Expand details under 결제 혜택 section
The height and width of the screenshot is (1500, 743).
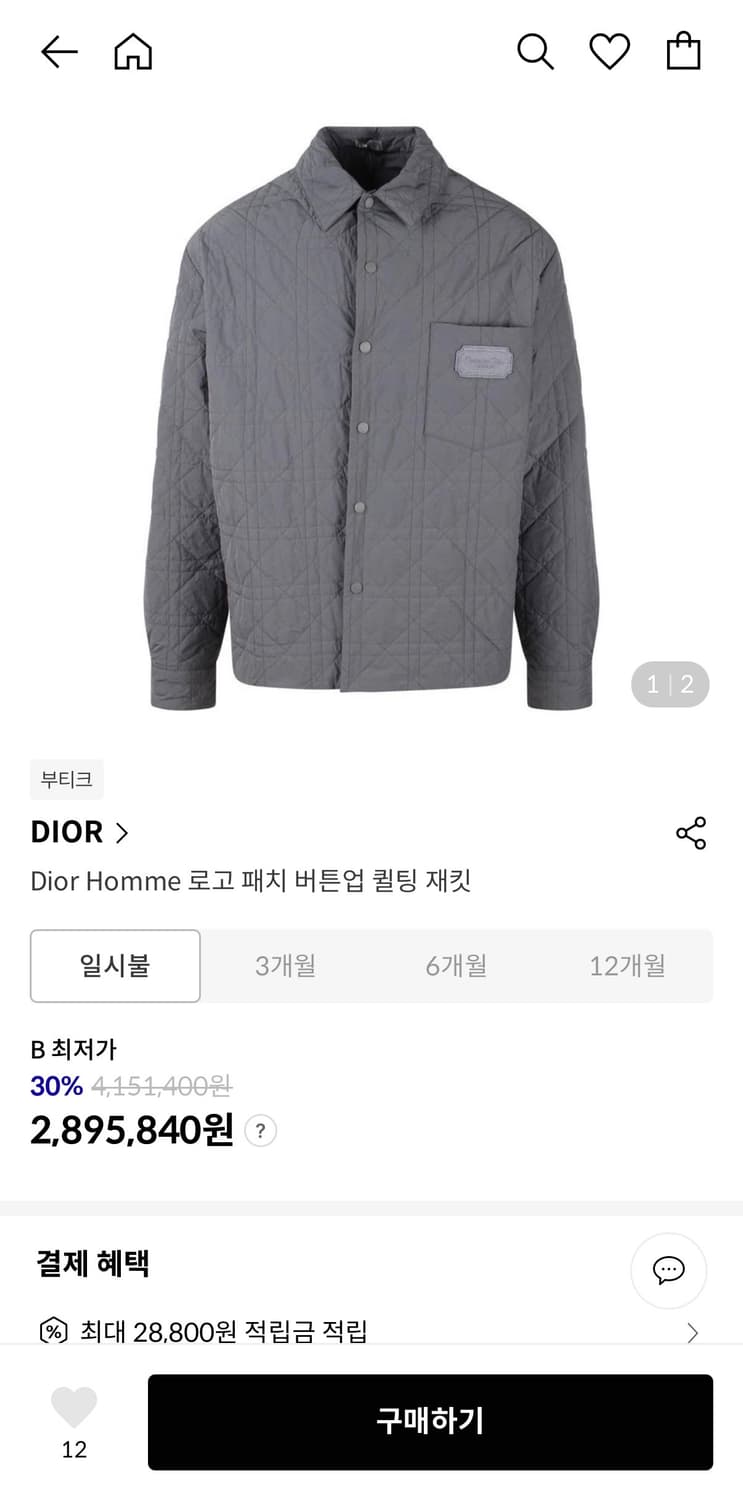click(x=693, y=1332)
